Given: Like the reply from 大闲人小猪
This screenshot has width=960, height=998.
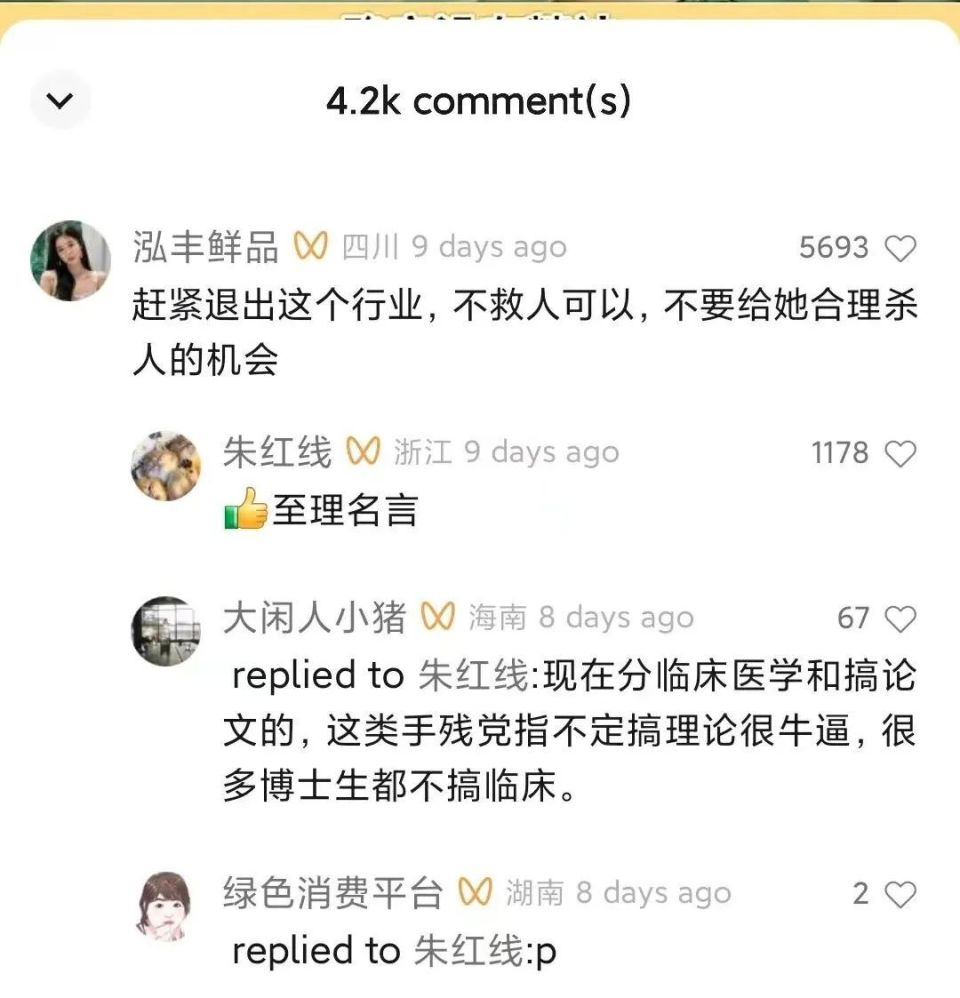Looking at the screenshot, I should tap(900, 619).
